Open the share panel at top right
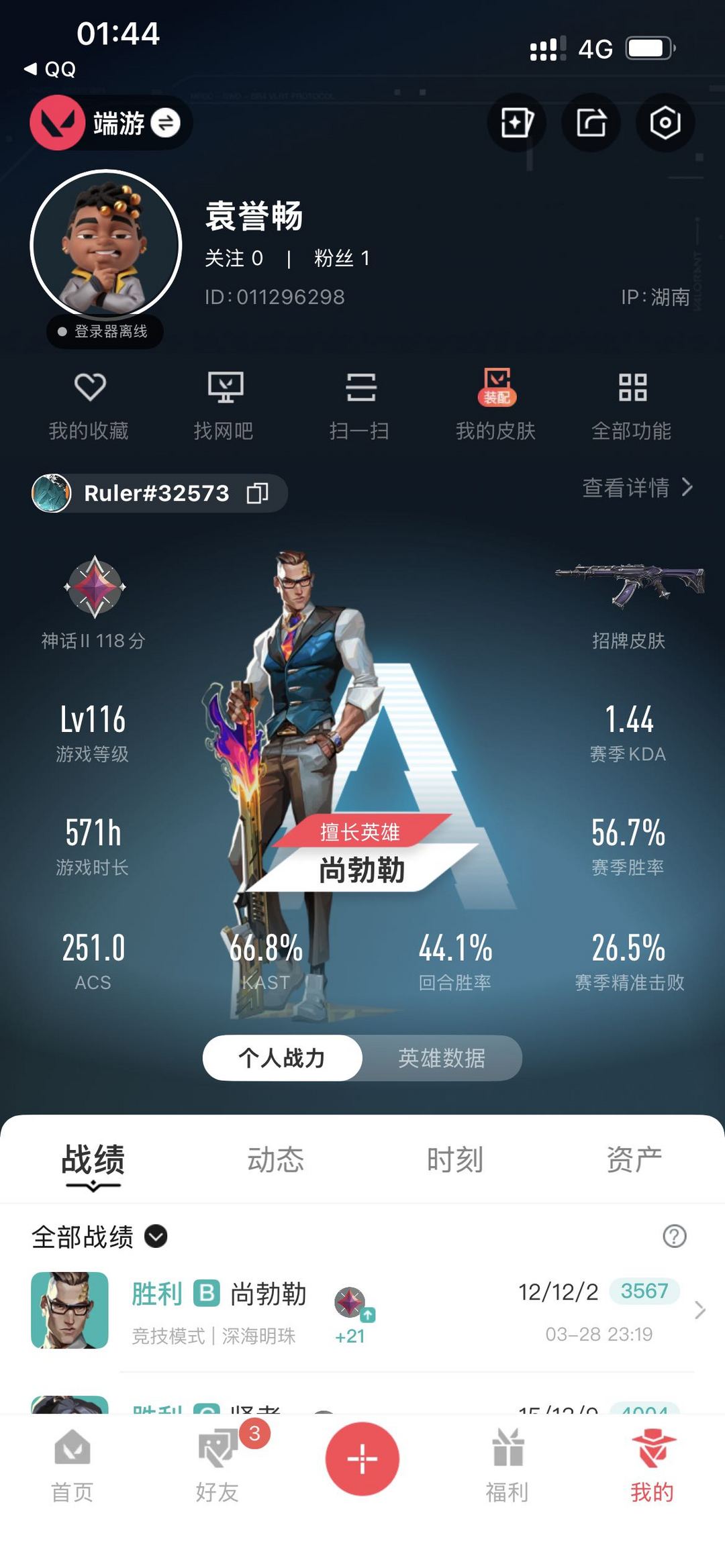725x1568 pixels. pyautogui.click(x=589, y=123)
